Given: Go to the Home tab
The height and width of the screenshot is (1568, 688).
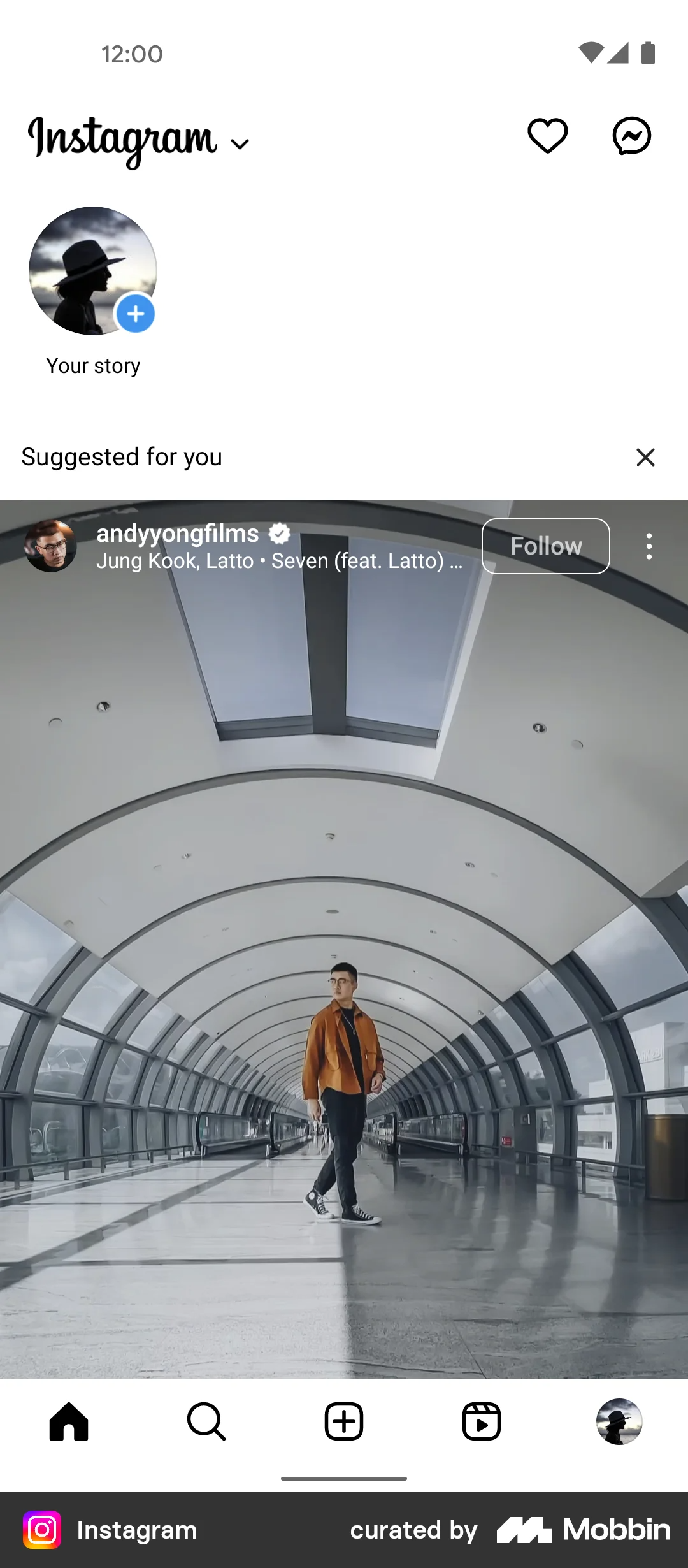Looking at the screenshot, I should pos(69,1421).
